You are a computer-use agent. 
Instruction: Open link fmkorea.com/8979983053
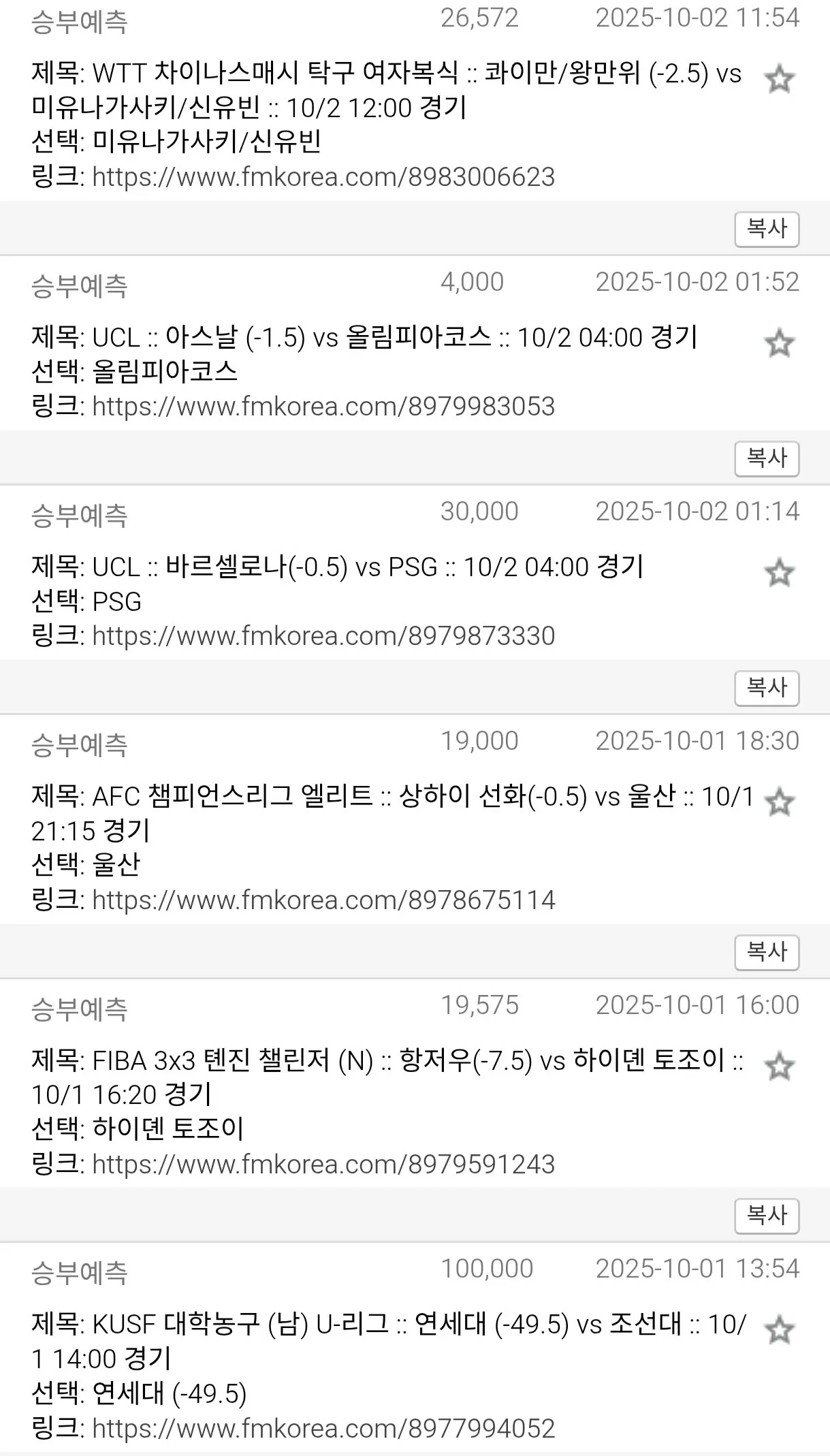coord(323,407)
